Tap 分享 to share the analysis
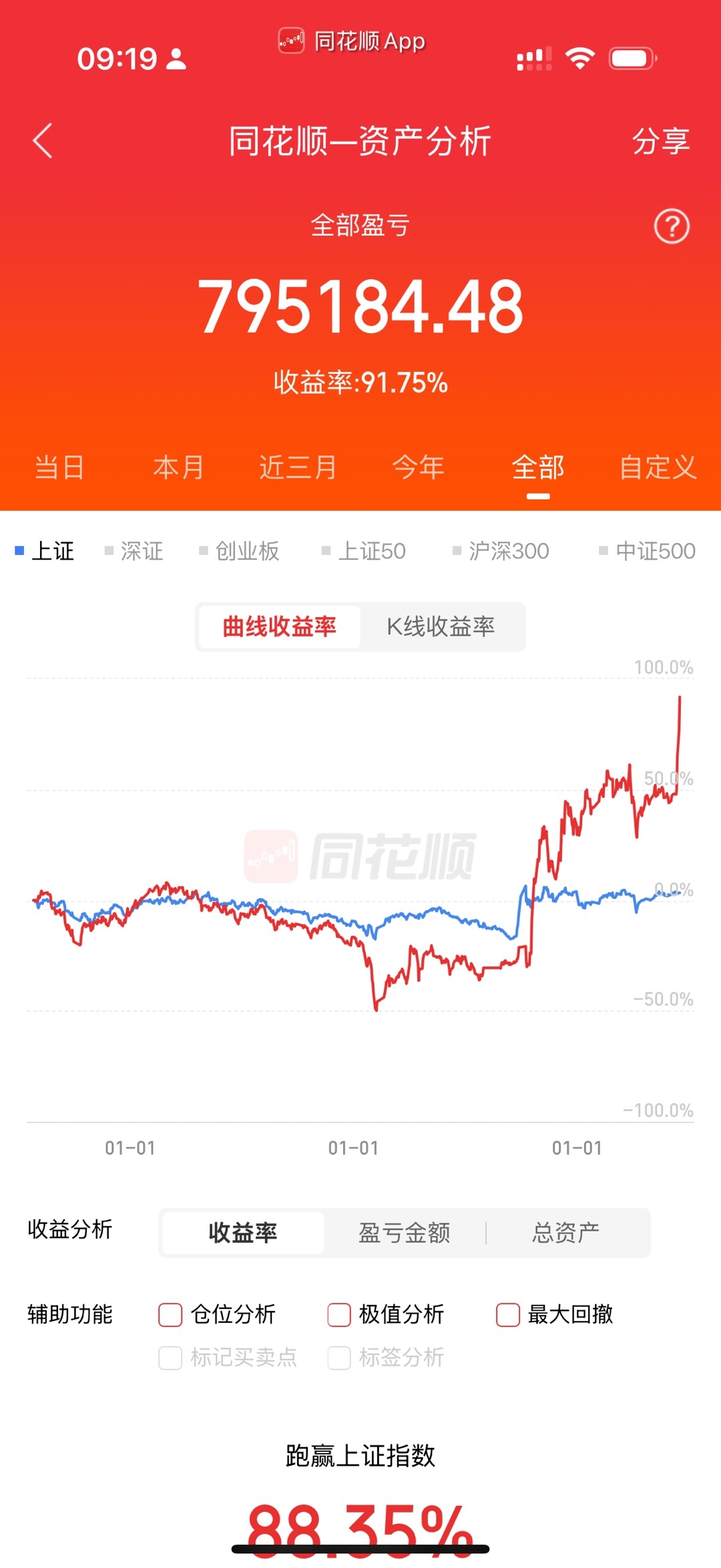 pos(661,141)
